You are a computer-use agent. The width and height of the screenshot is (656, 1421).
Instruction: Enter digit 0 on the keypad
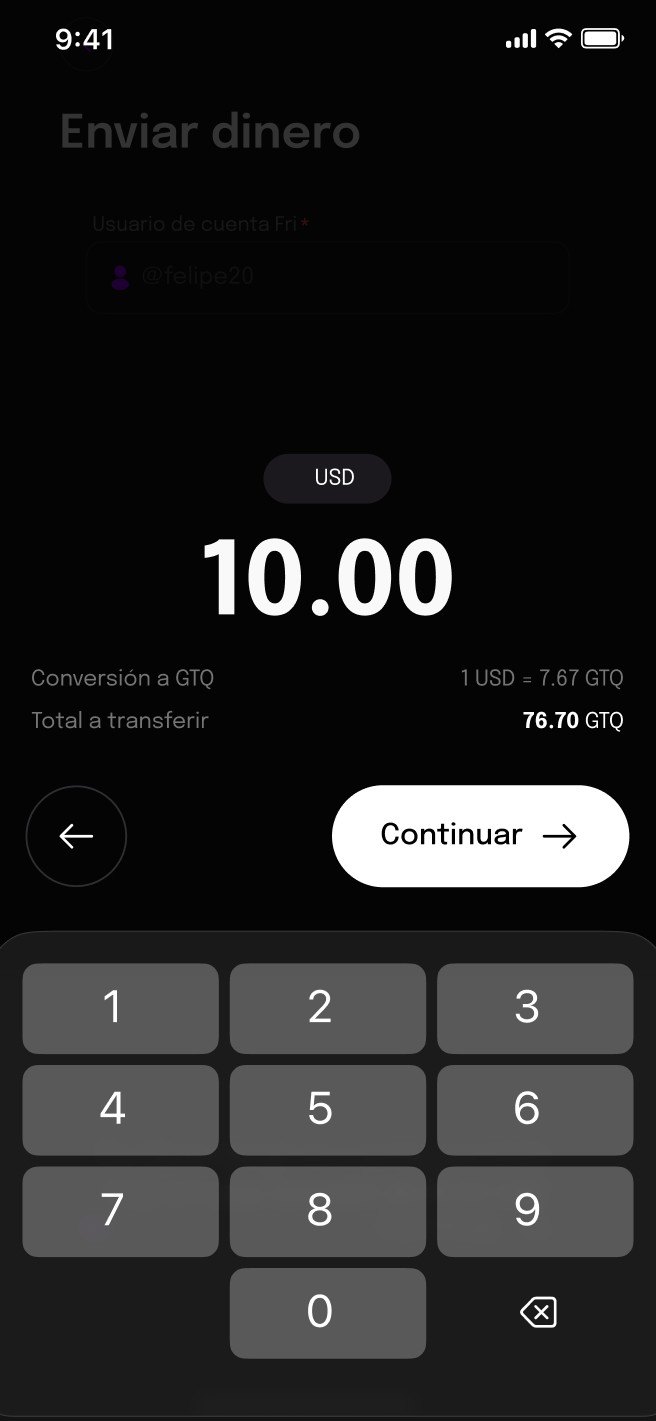coord(328,1313)
